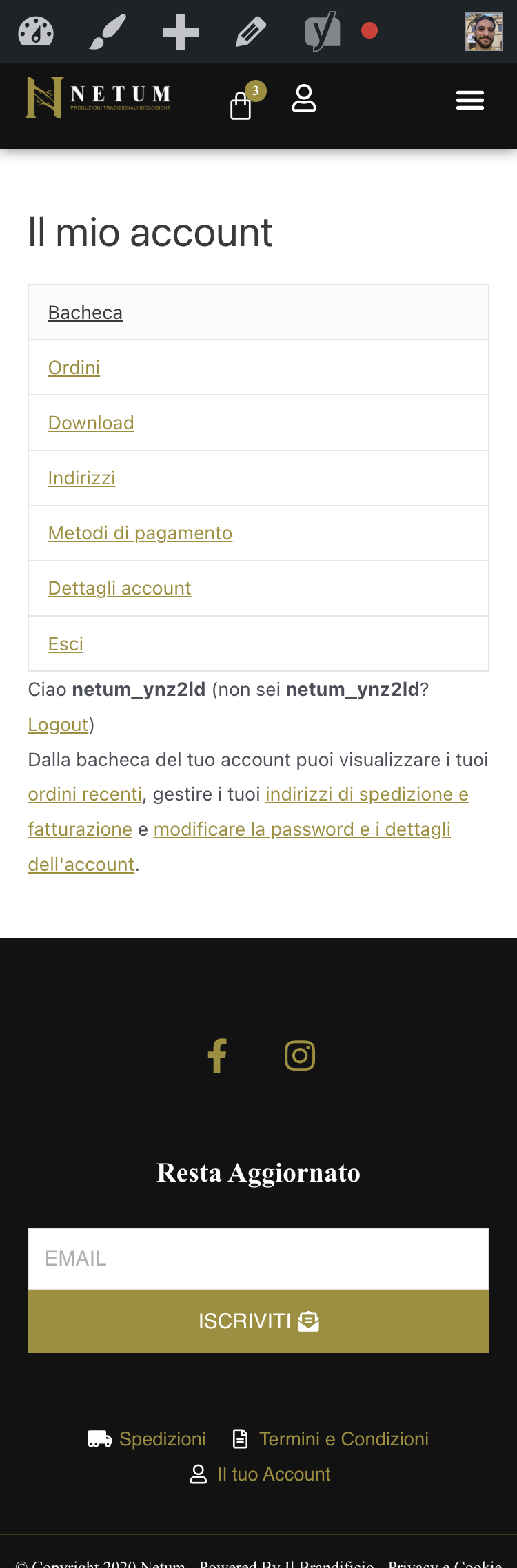
Task: Open Indirizzi section
Action: pos(81,478)
